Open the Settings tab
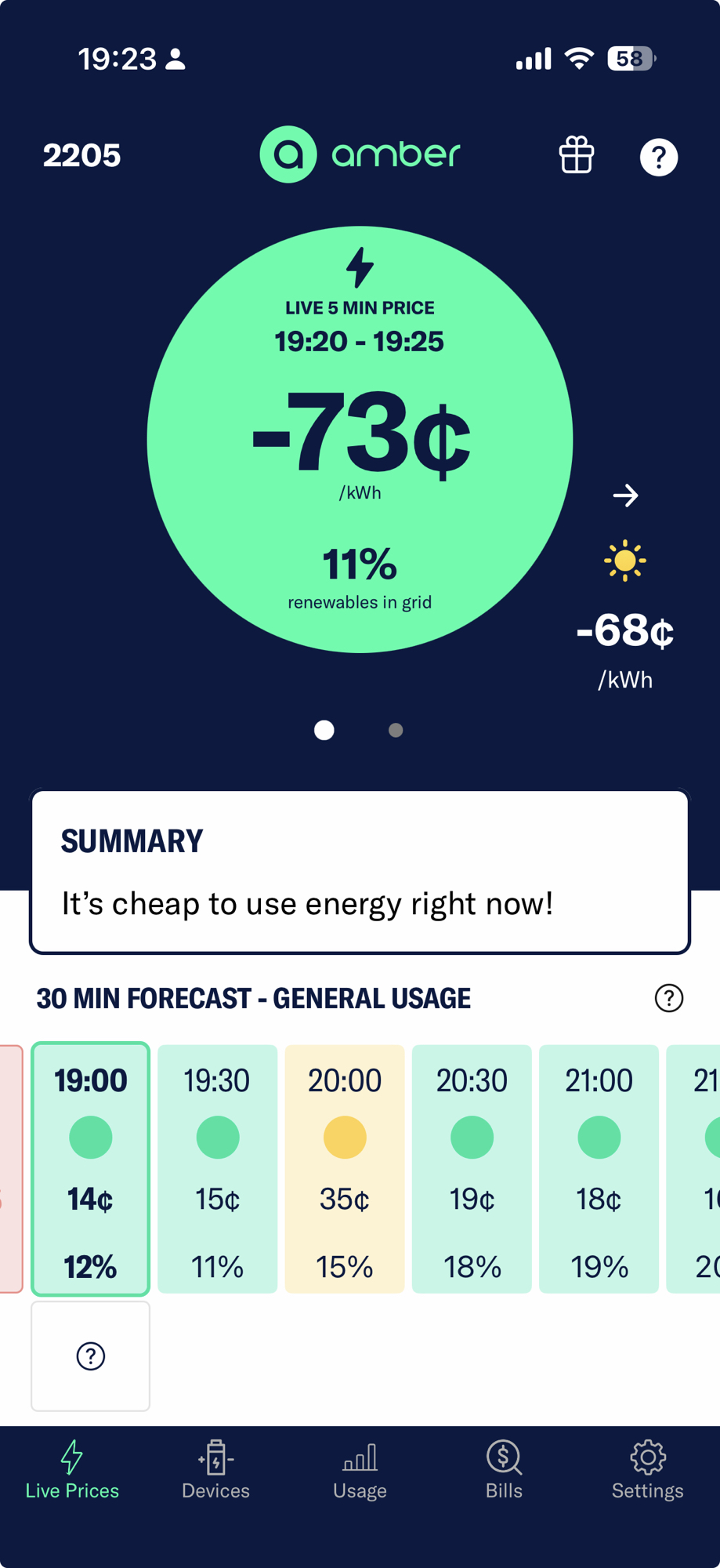This screenshot has width=720, height=1568. pos(647,1470)
